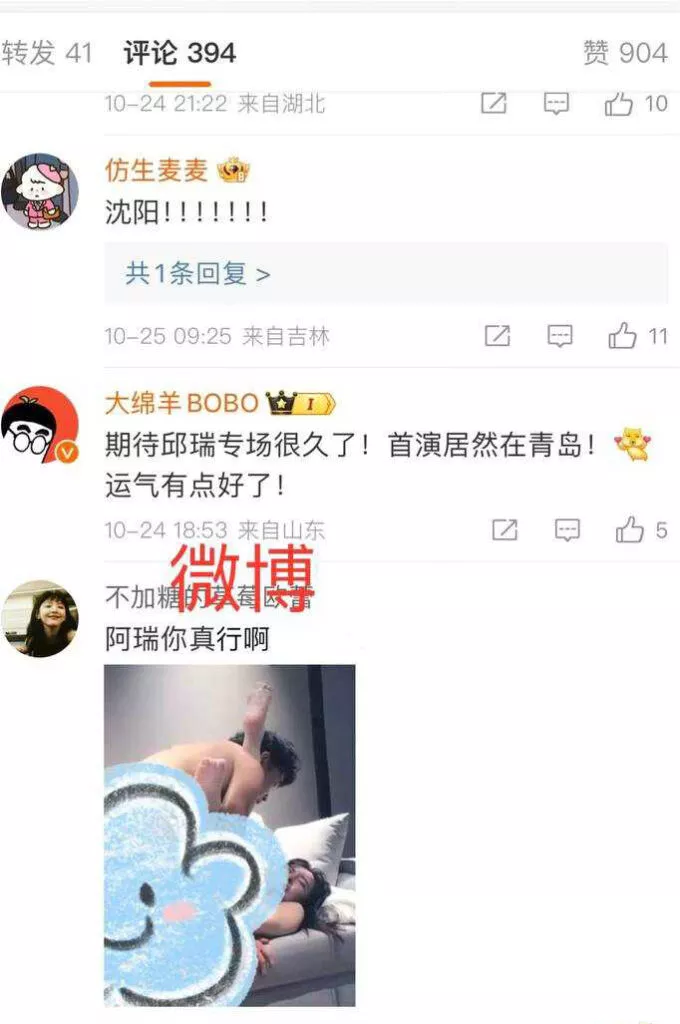The image size is (680, 1024).
Task: Switch to the 转发 tab
Action: click(x=46, y=53)
